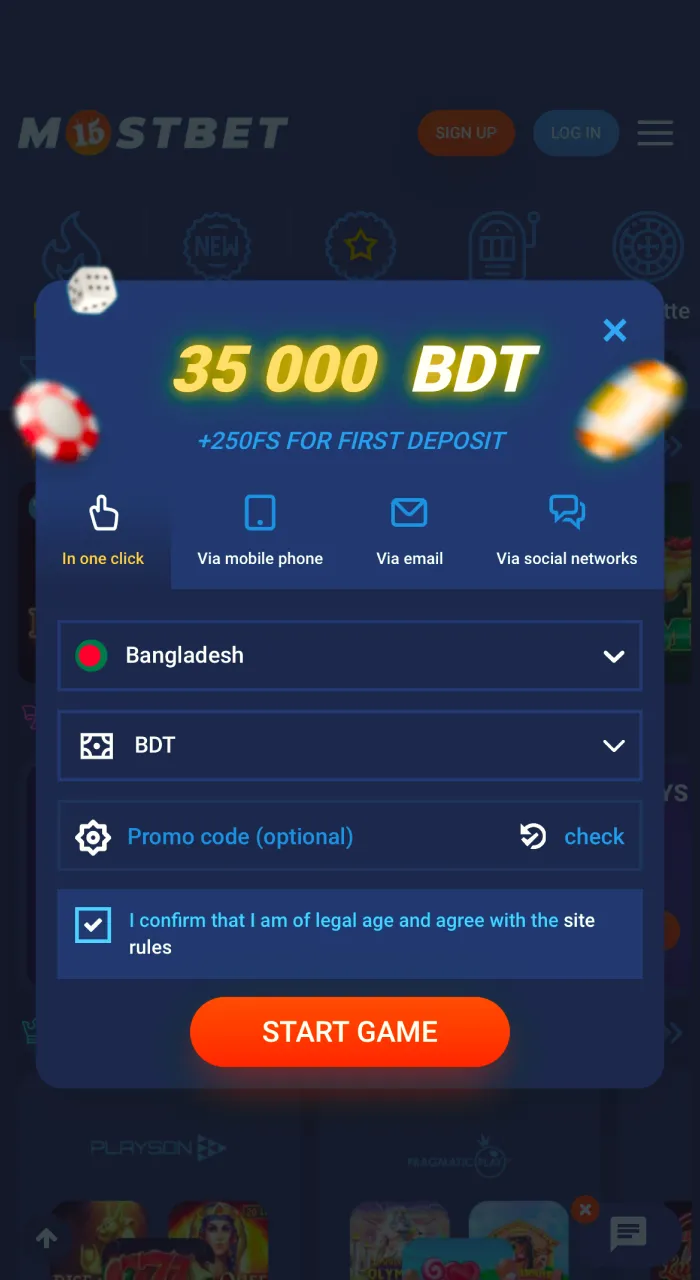Tap check to verify promo code
Image resolution: width=700 pixels, height=1280 pixels.
[x=593, y=837]
